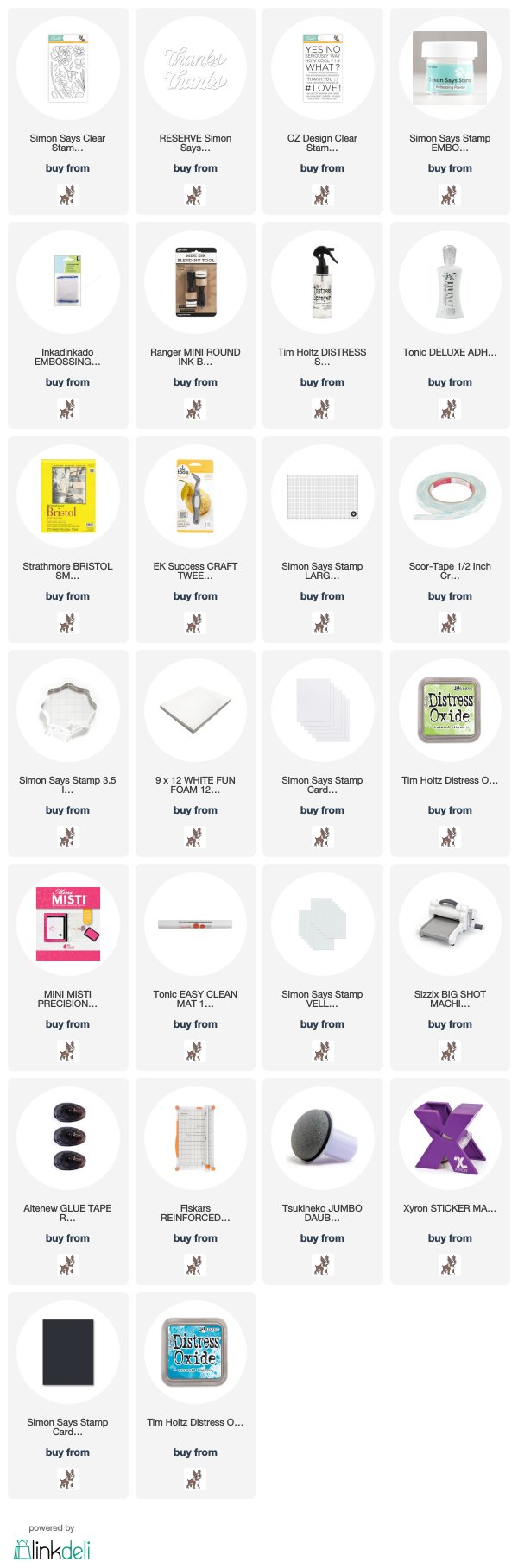View the Tonic EASY CLEAN MAT item
Screen dimensions: 518x1568
[195, 925]
